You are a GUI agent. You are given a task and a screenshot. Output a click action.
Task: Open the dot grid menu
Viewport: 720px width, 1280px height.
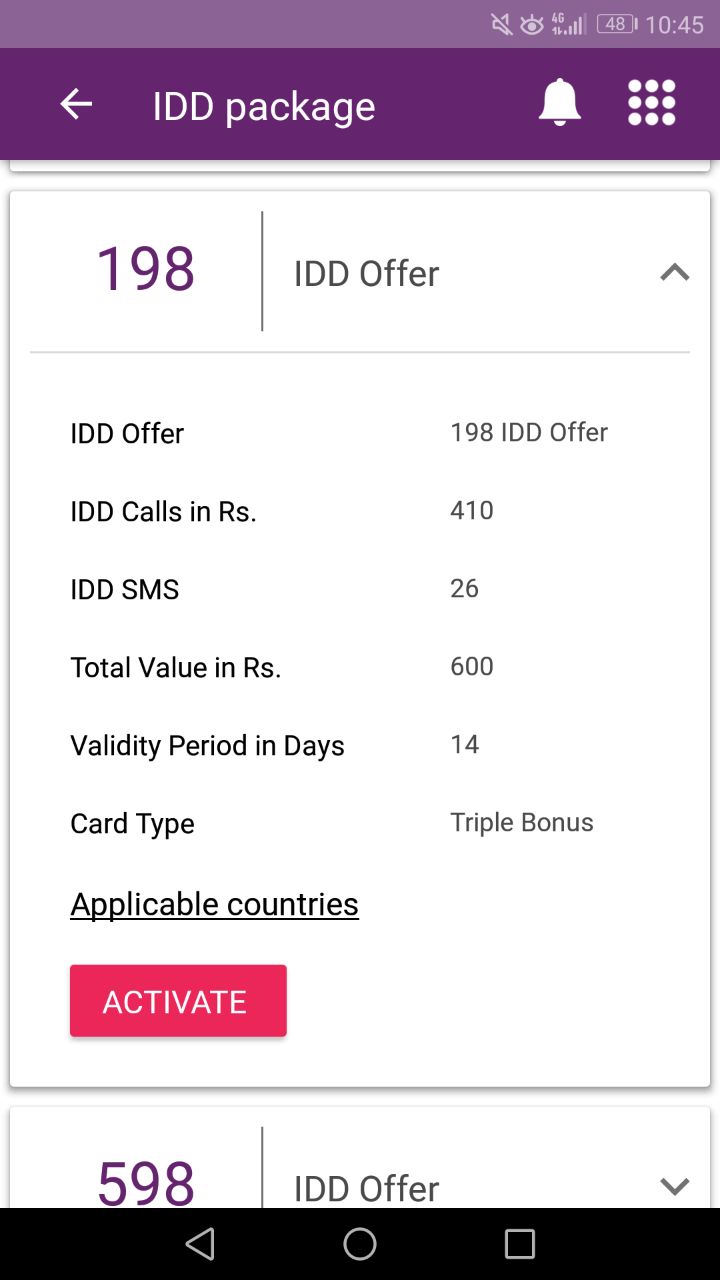(652, 103)
